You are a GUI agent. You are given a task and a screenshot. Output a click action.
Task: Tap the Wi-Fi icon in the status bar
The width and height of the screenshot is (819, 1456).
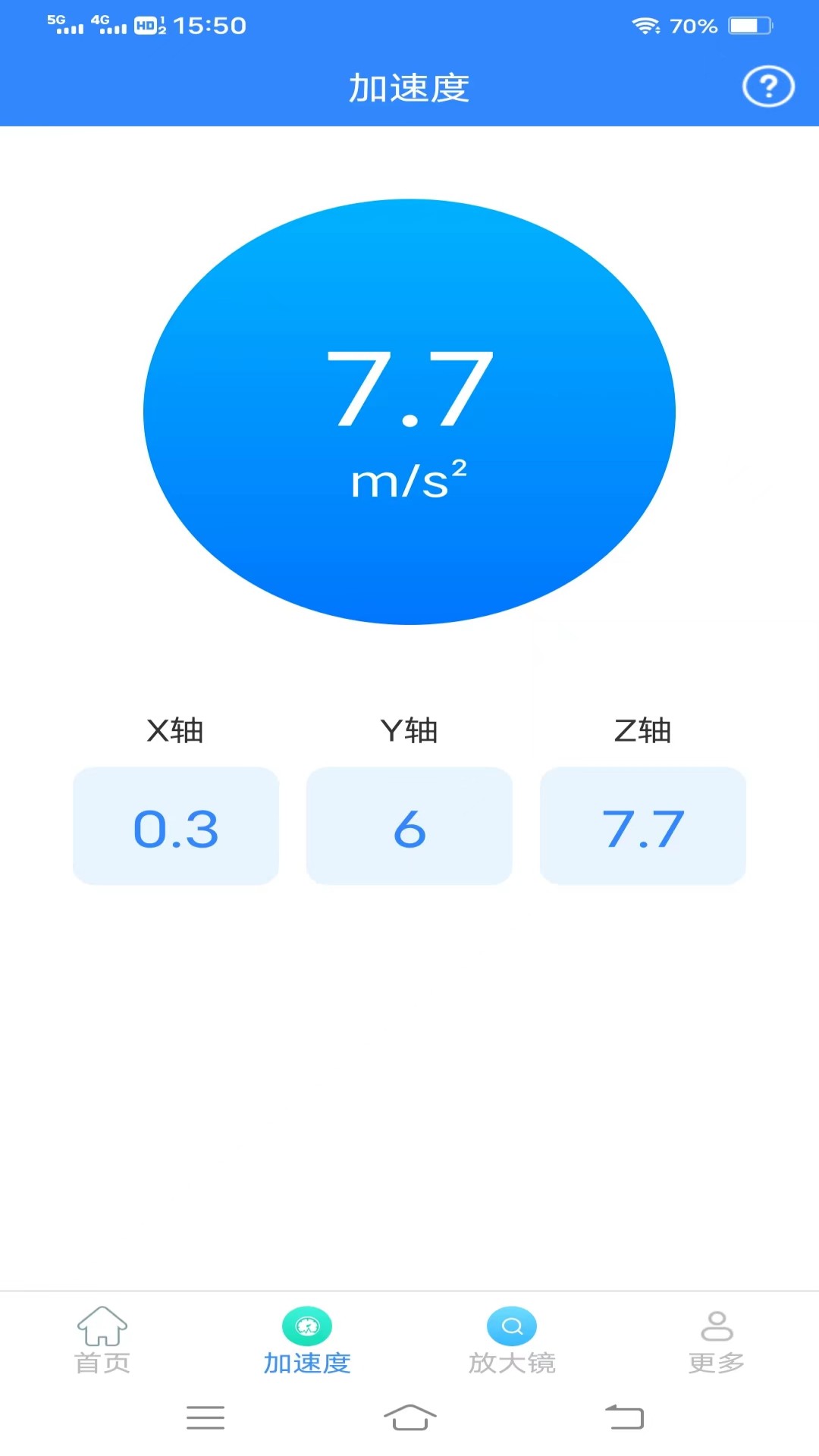(645, 25)
